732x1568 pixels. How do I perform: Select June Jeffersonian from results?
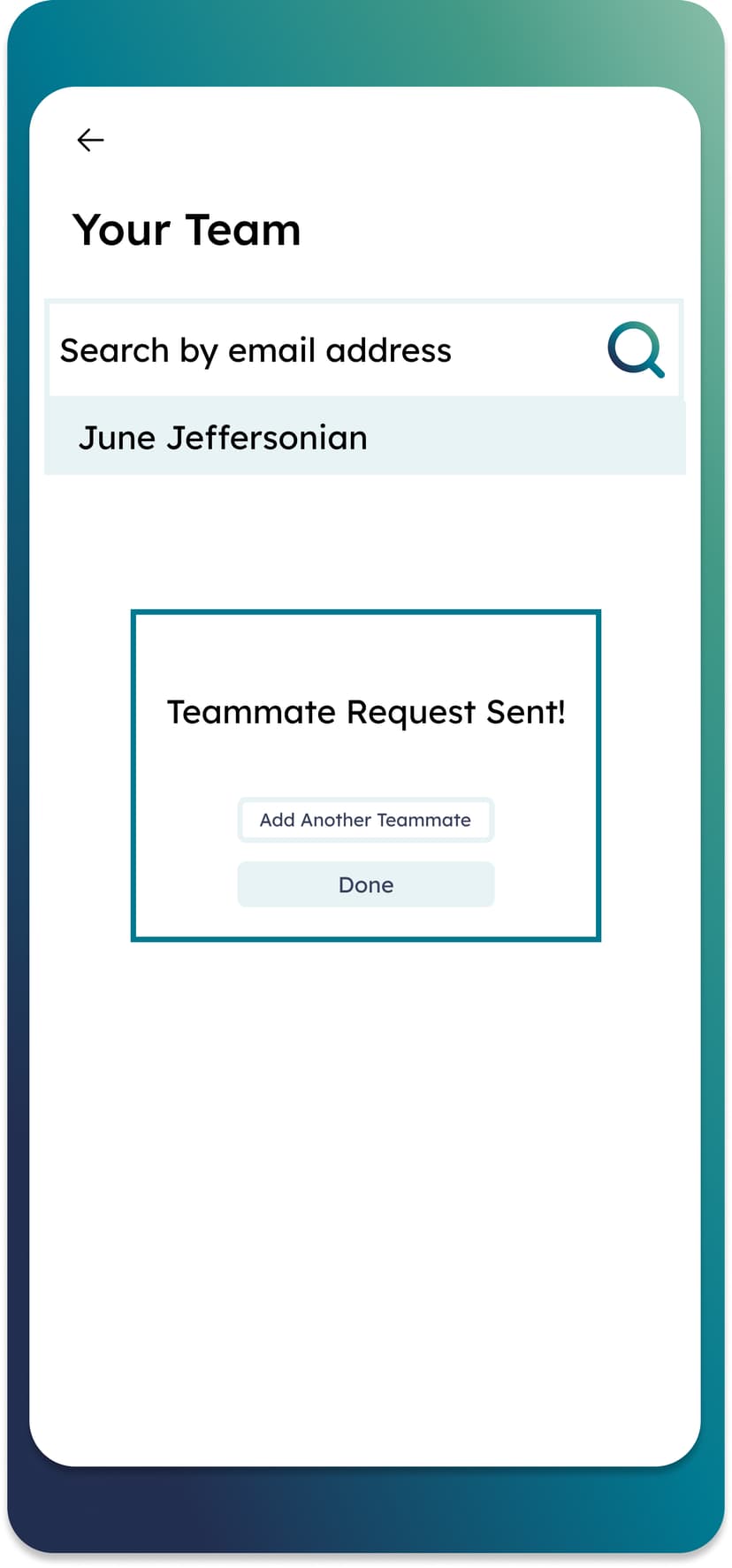click(365, 437)
